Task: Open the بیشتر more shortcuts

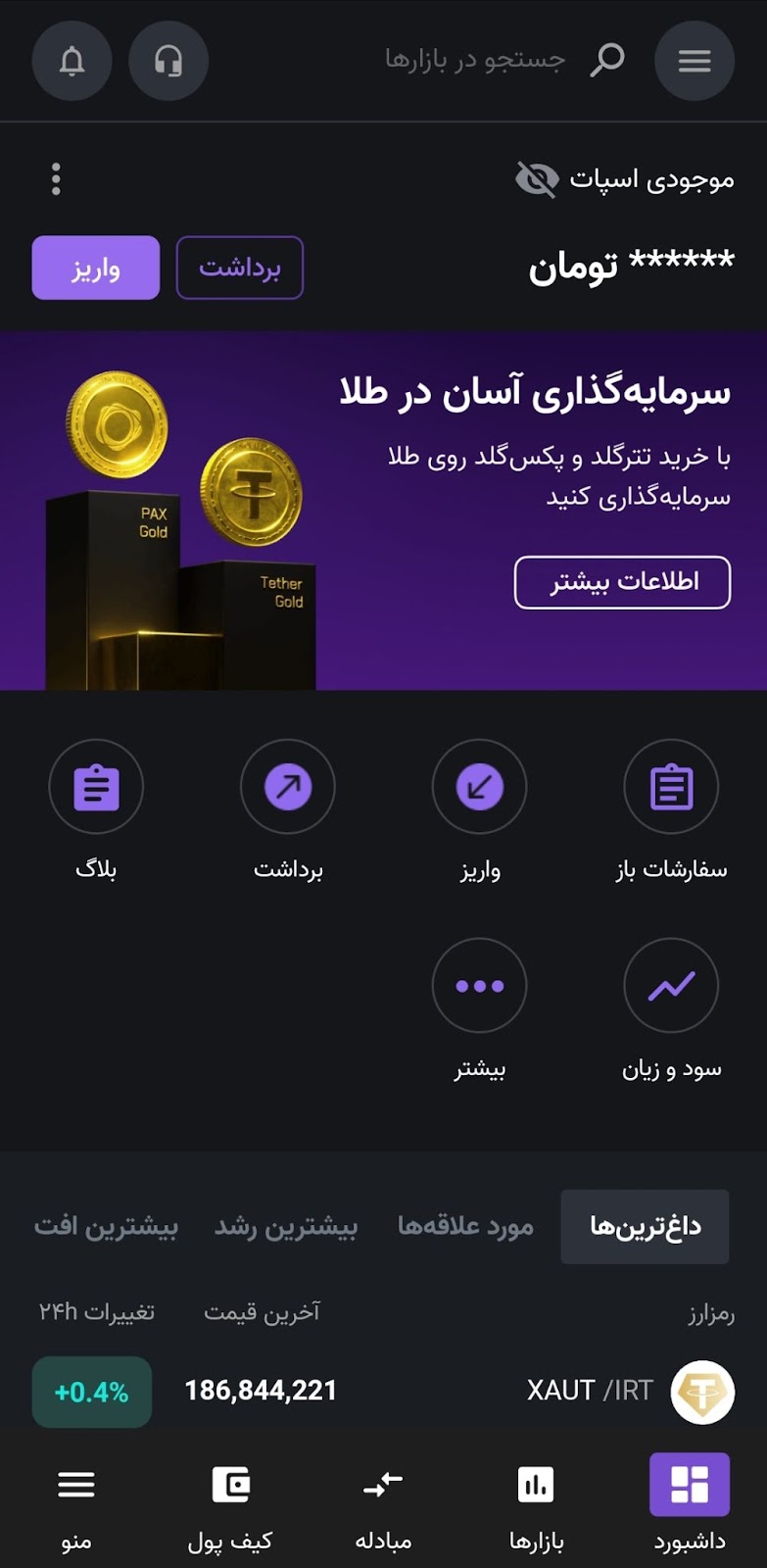Action: click(x=480, y=1009)
